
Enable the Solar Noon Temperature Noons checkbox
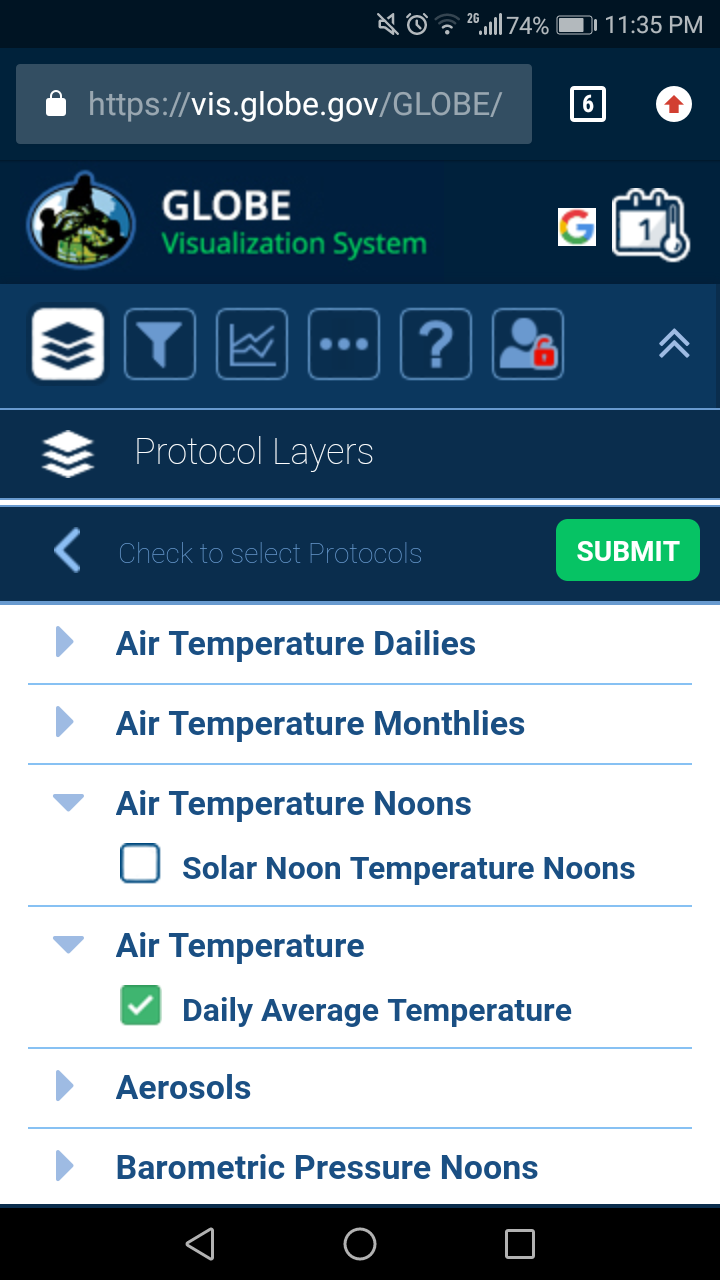tap(140, 864)
